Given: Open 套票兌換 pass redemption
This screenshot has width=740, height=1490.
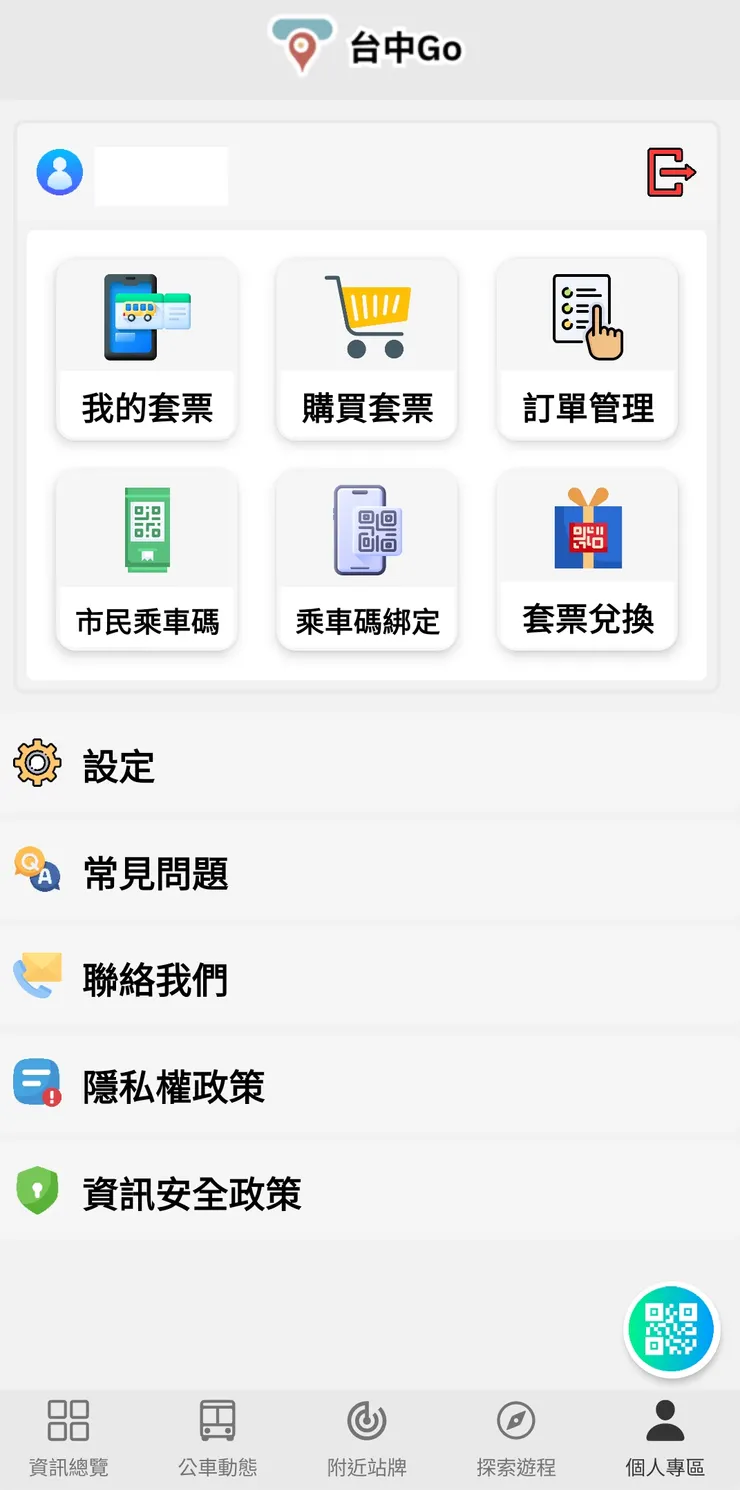Looking at the screenshot, I should point(586,561).
